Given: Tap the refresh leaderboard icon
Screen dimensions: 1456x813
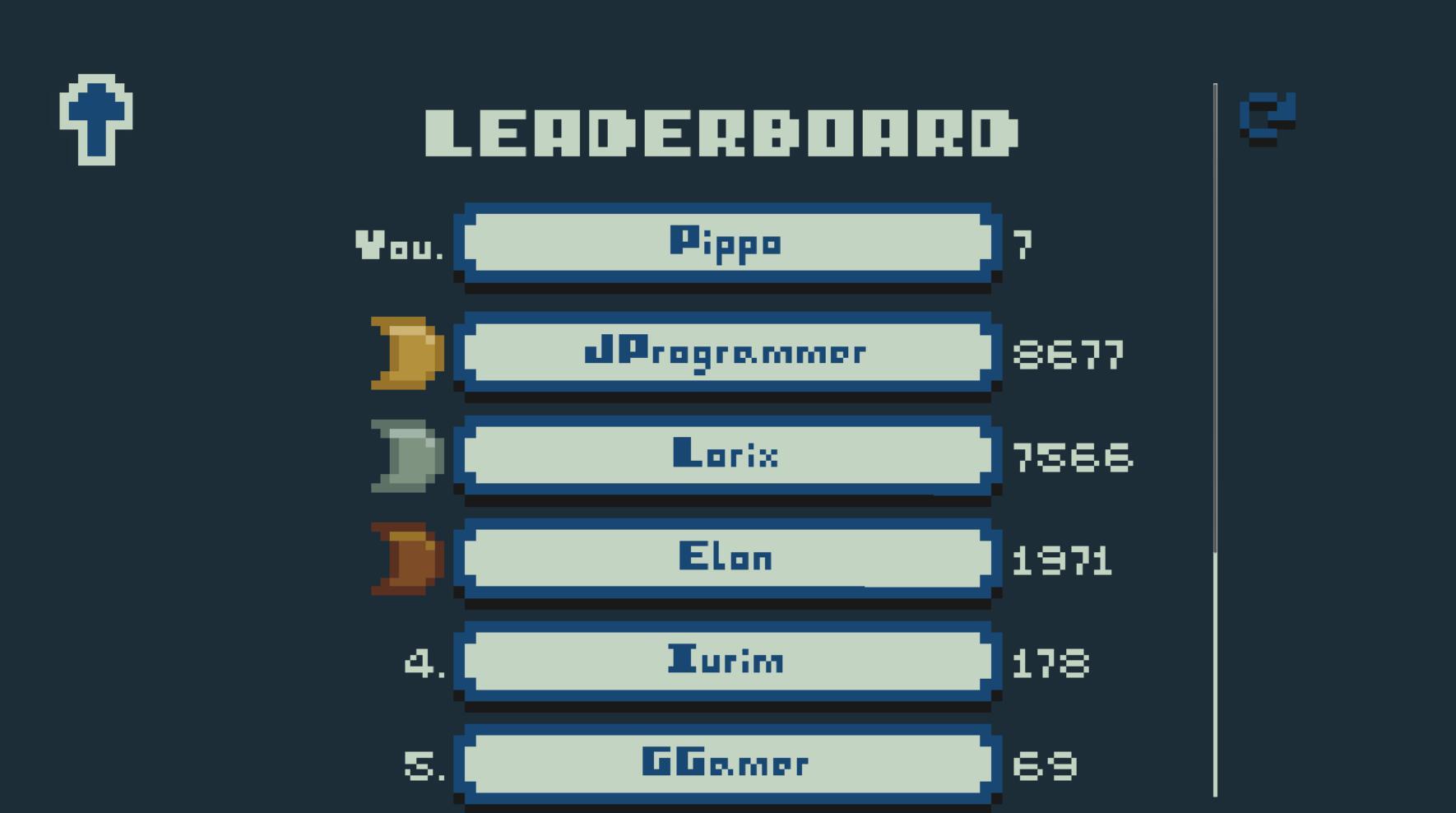Looking at the screenshot, I should click(1268, 118).
